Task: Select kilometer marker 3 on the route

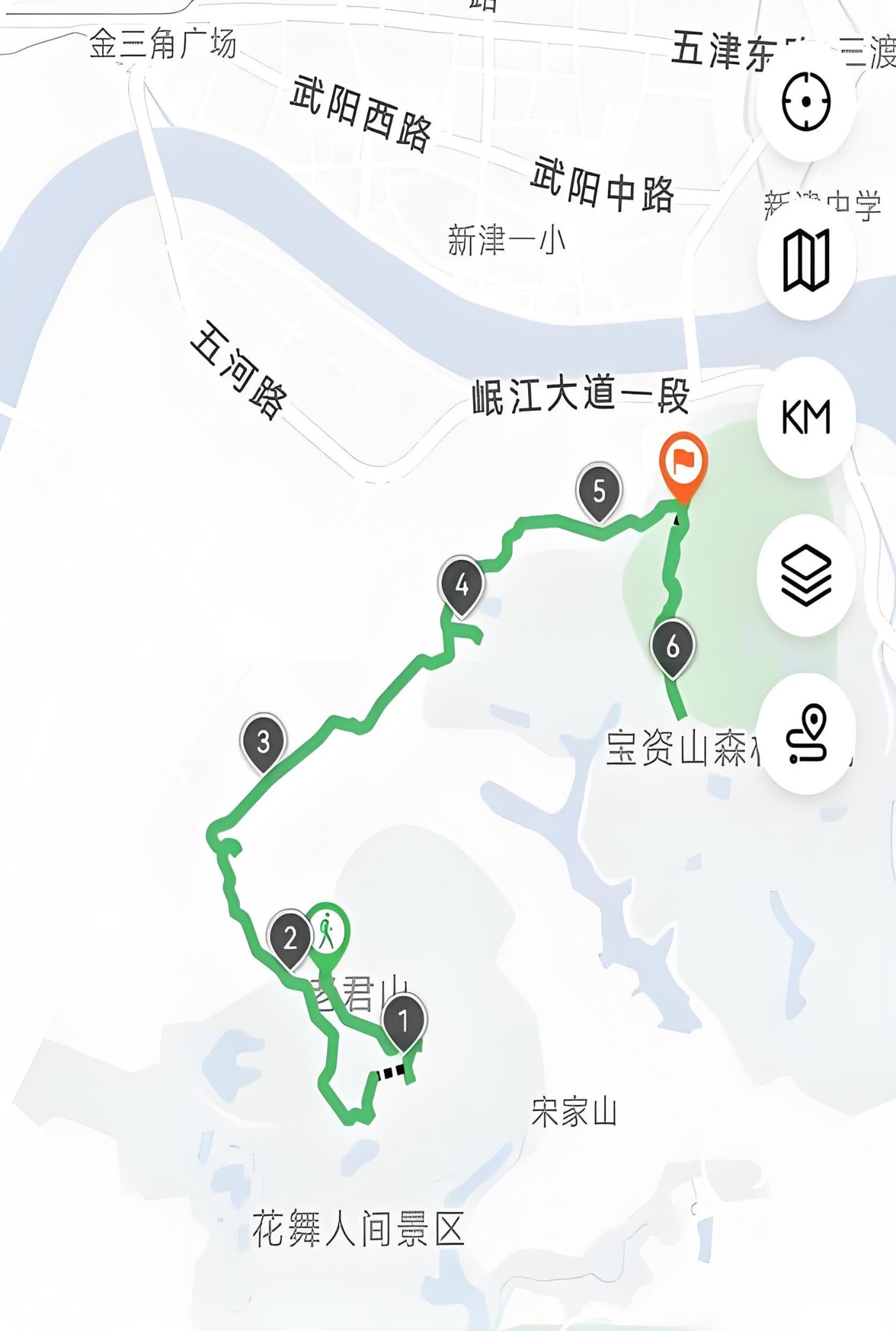Action: [x=263, y=742]
